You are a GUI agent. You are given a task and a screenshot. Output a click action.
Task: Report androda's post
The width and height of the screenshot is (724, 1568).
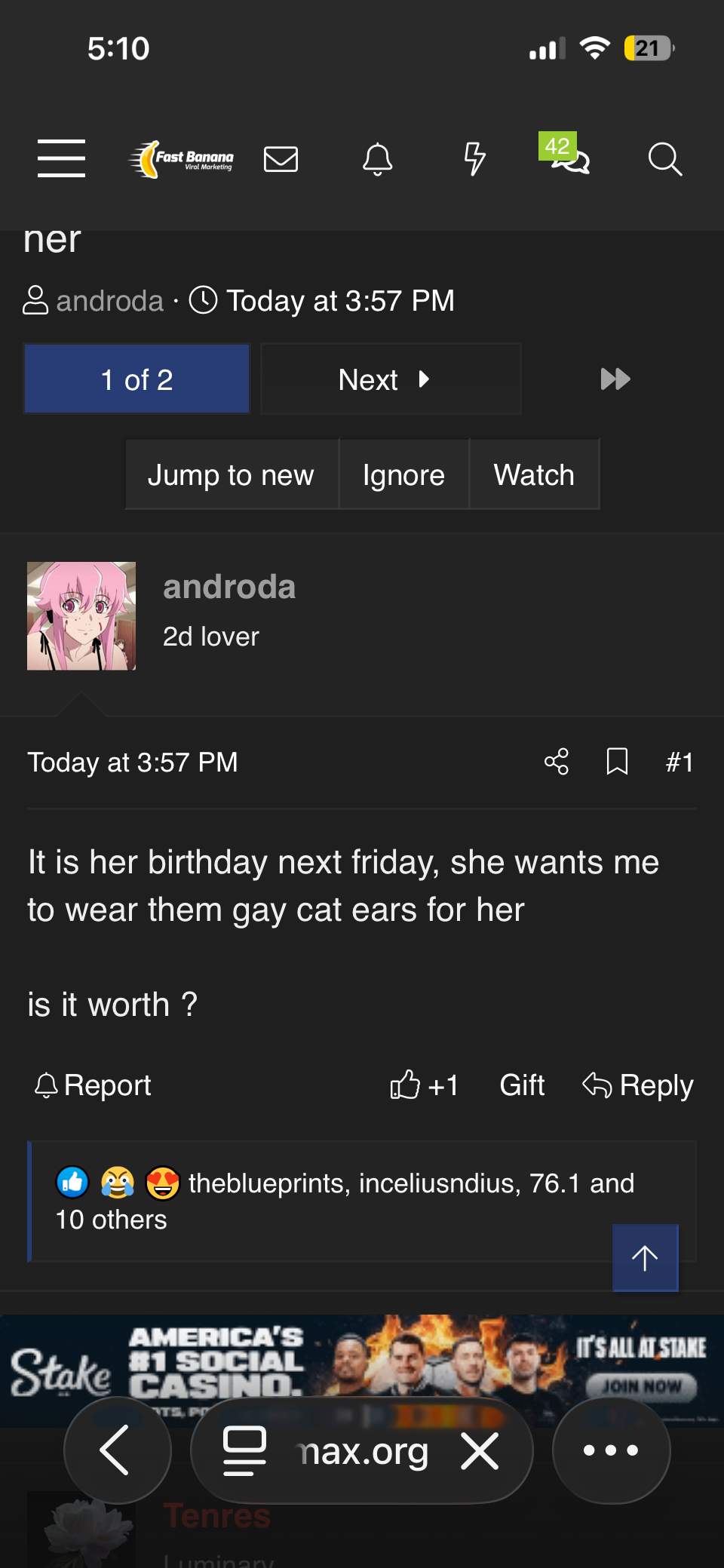click(x=93, y=1085)
